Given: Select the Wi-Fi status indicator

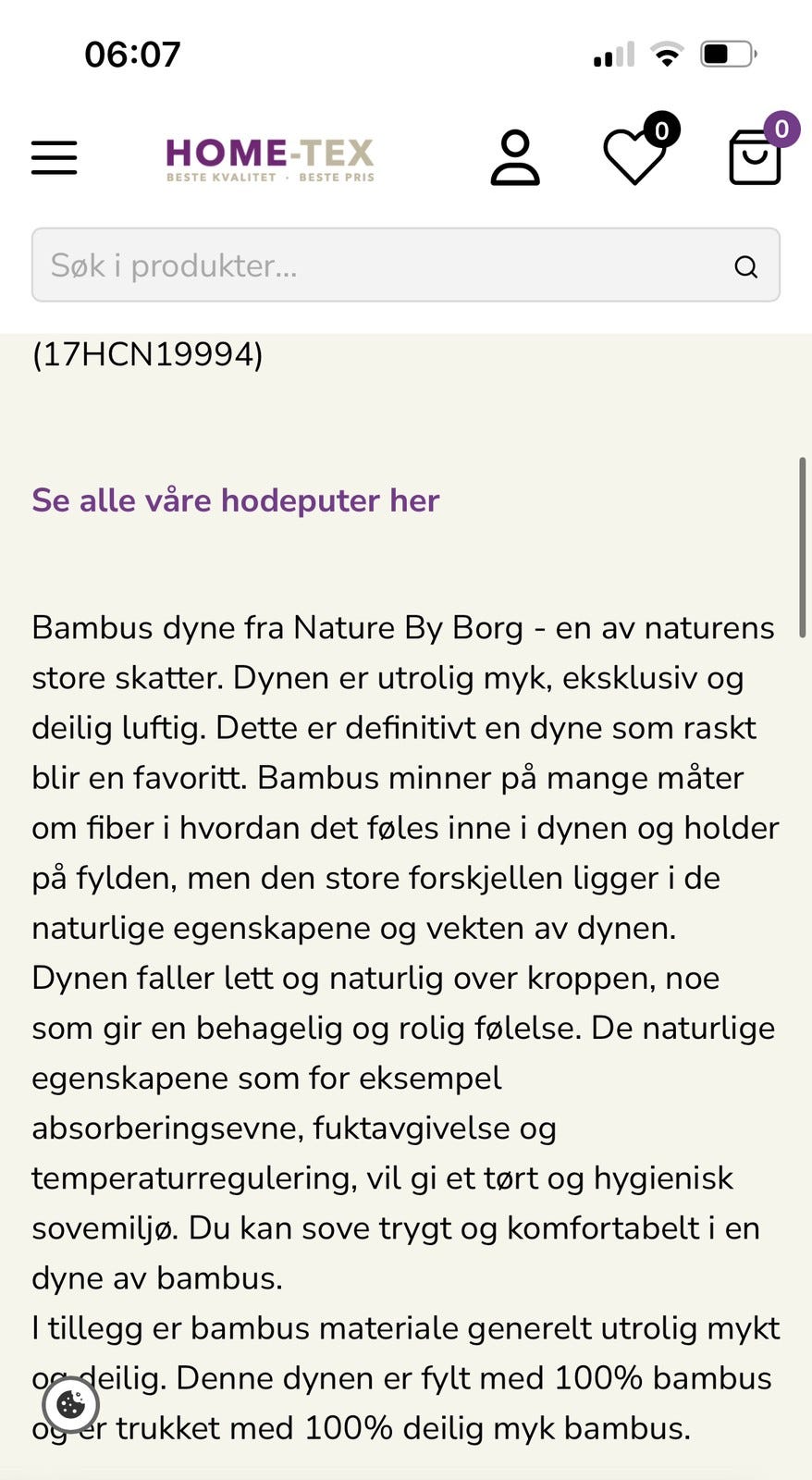Looking at the screenshot, I should pos(668,54).
